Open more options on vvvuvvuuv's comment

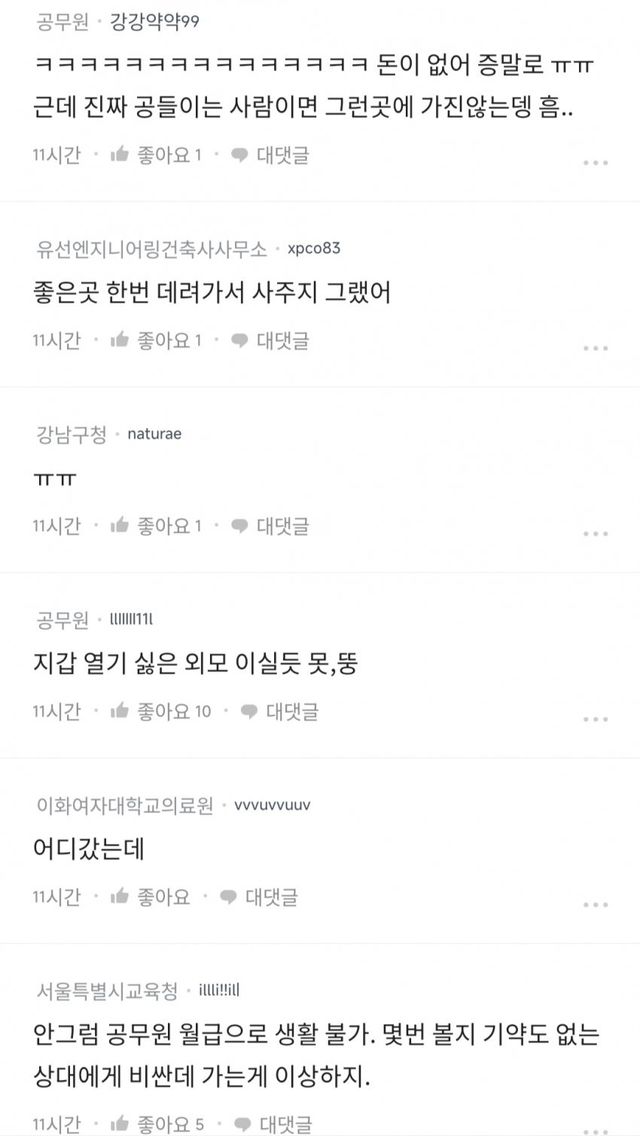point(596,904)
